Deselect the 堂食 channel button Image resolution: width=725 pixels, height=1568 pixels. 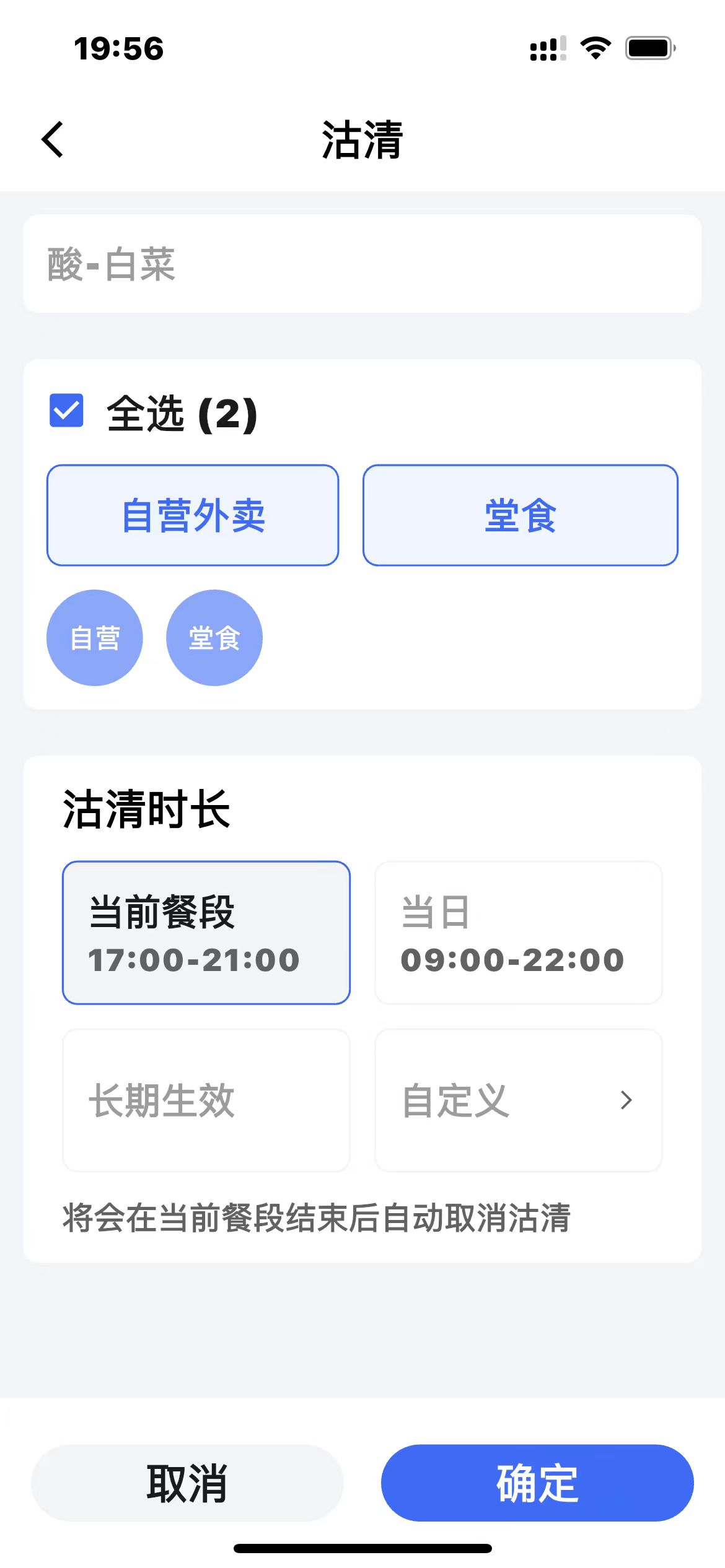(521, 515)
